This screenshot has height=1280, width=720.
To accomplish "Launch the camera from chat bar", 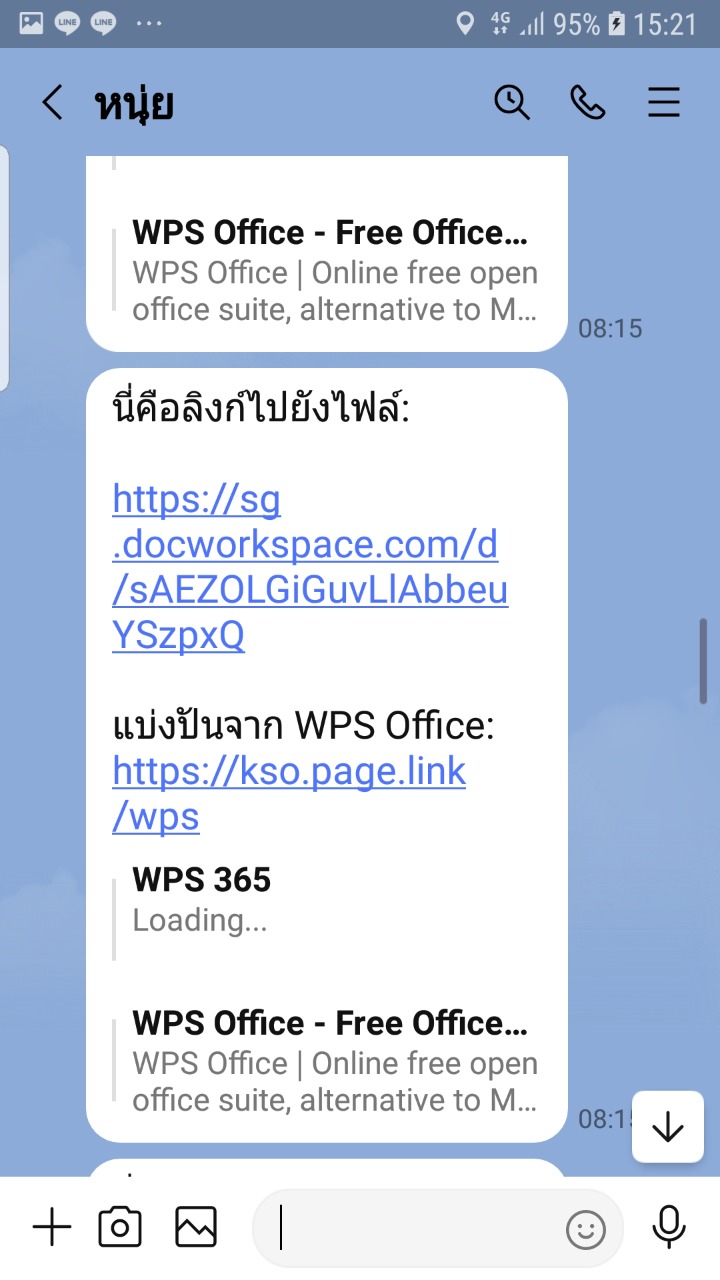I will tap(120, 1227).
